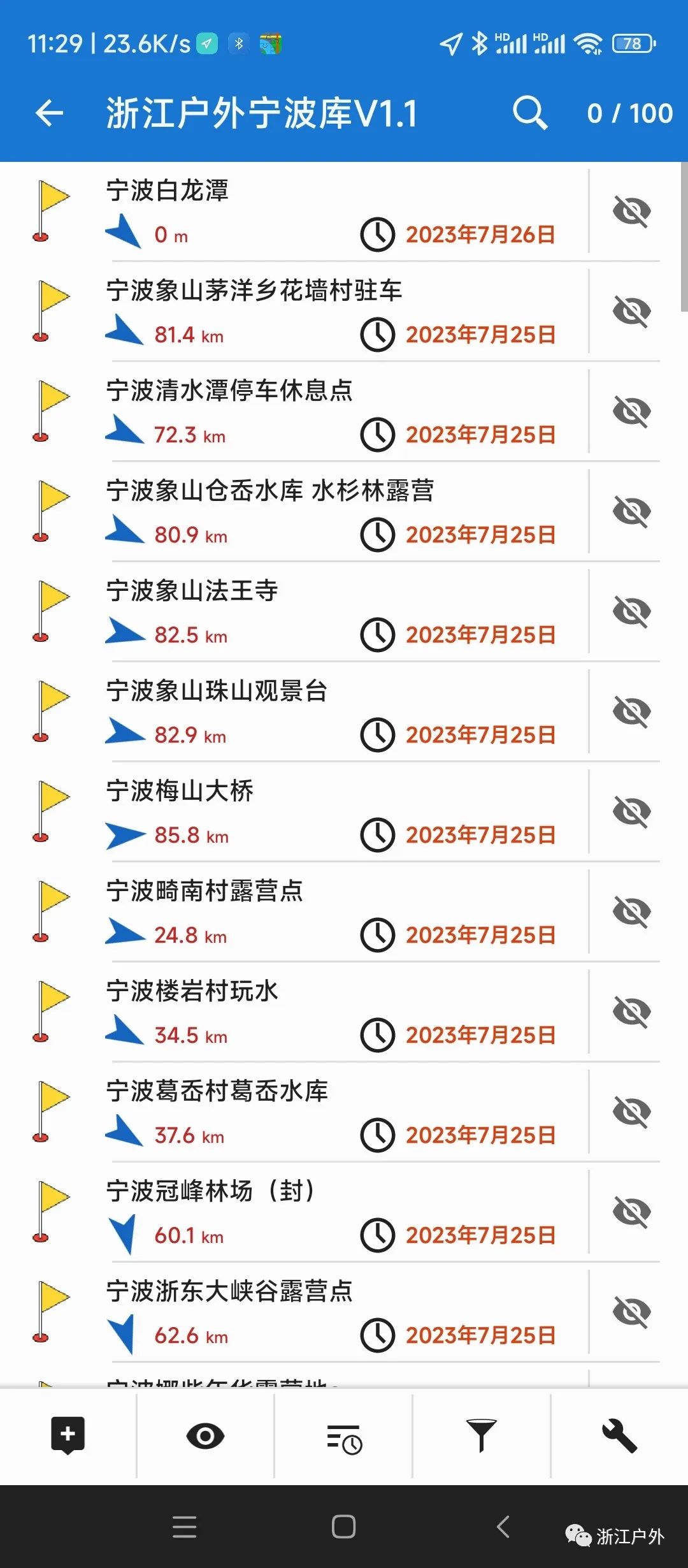Screen dimensions: 688x1568
Task: Open the 宁波楼岩村玩水 entry
Action: (x=294, y=1012)
